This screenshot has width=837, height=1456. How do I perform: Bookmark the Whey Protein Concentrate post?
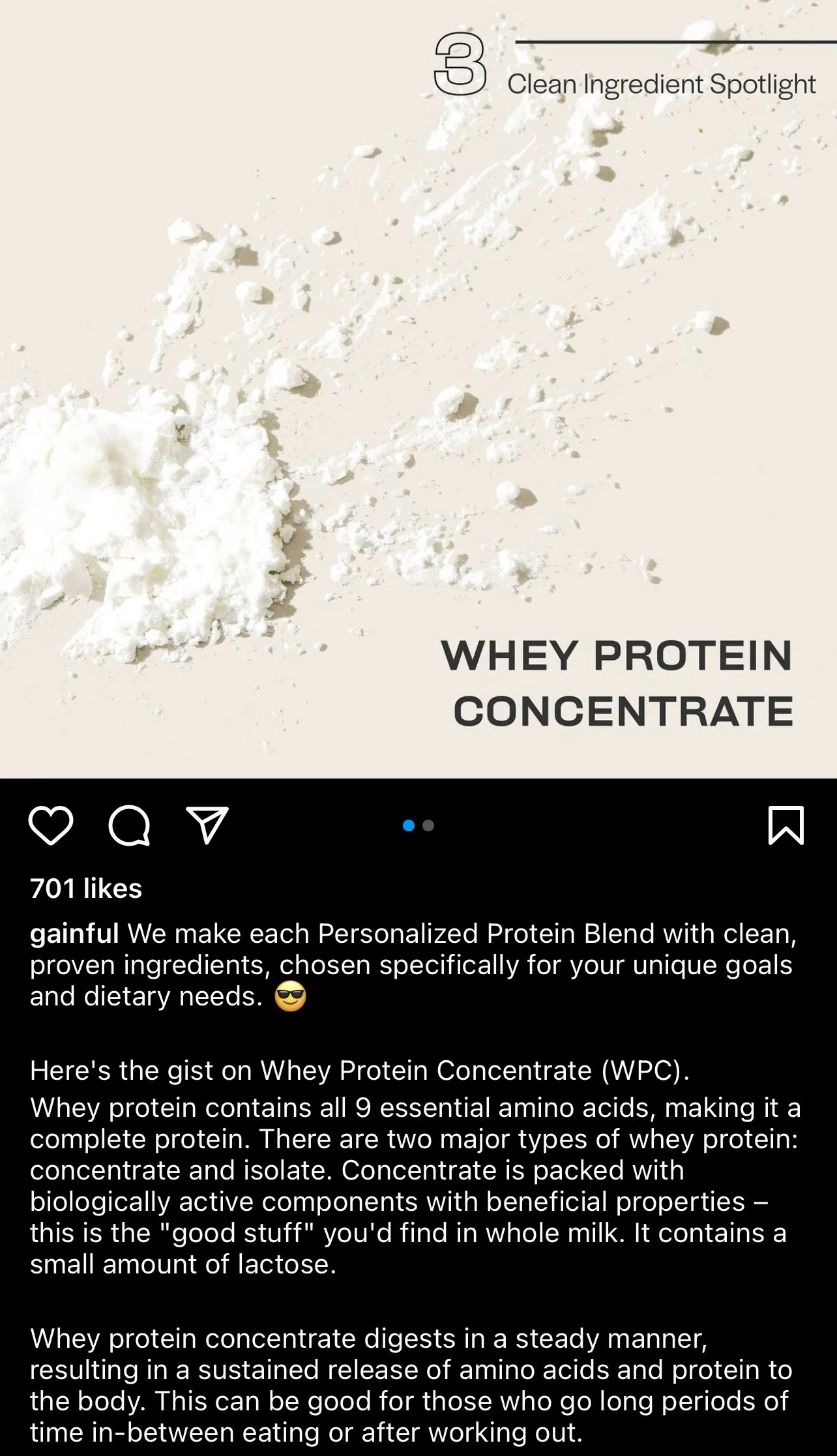(786, 825)
